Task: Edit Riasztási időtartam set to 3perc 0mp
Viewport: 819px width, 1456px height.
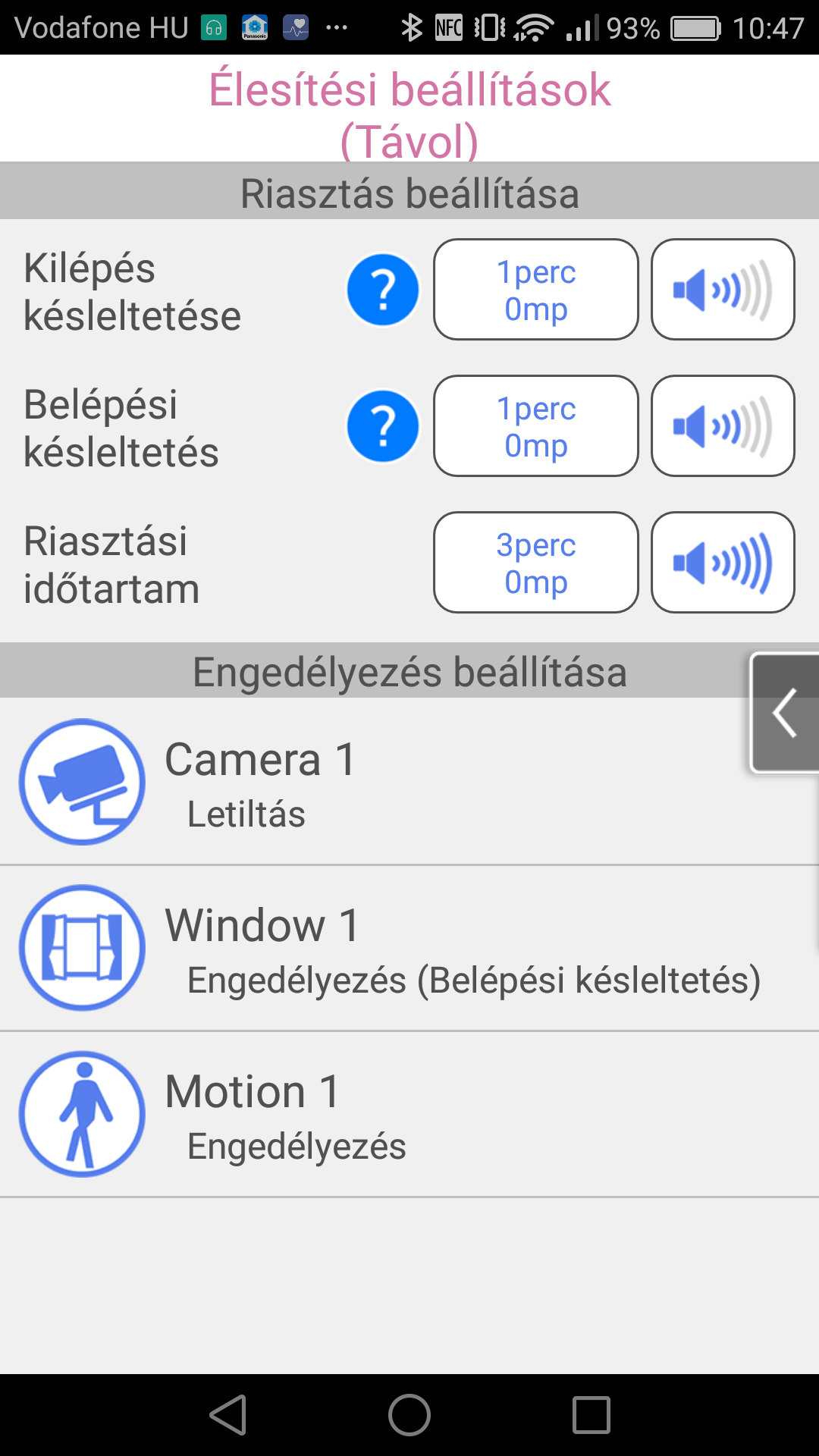Action: point(536,563)
